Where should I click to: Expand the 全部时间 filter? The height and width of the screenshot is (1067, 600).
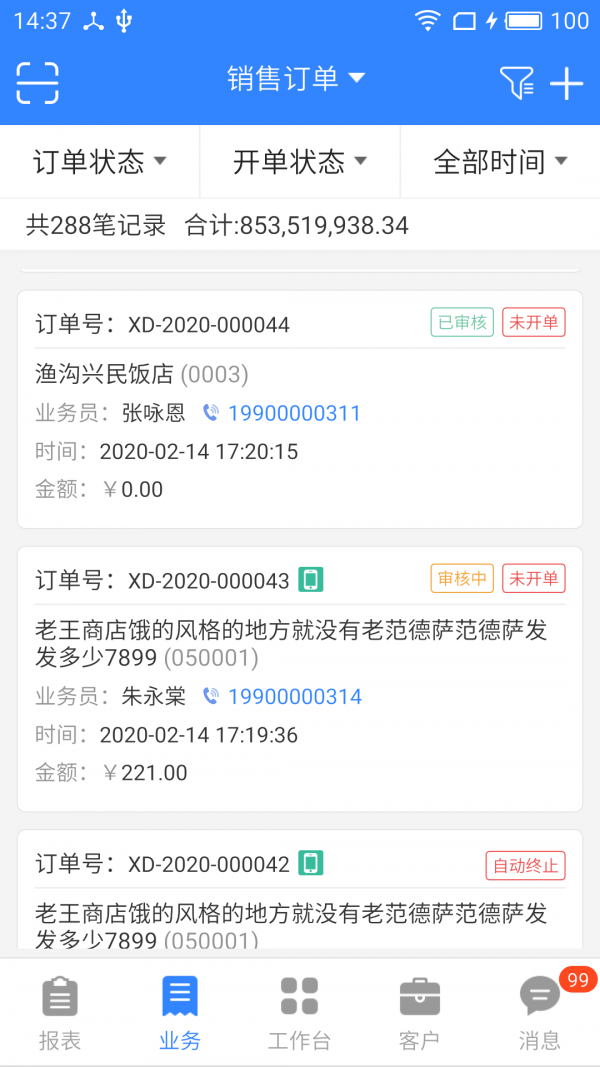pos(500,162)
